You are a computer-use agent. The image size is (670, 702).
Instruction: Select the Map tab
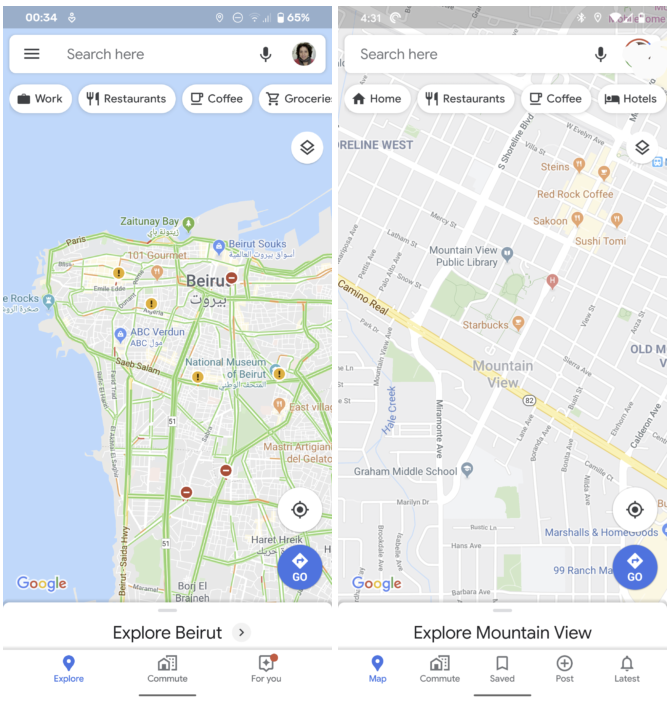[x=377, y=669]
